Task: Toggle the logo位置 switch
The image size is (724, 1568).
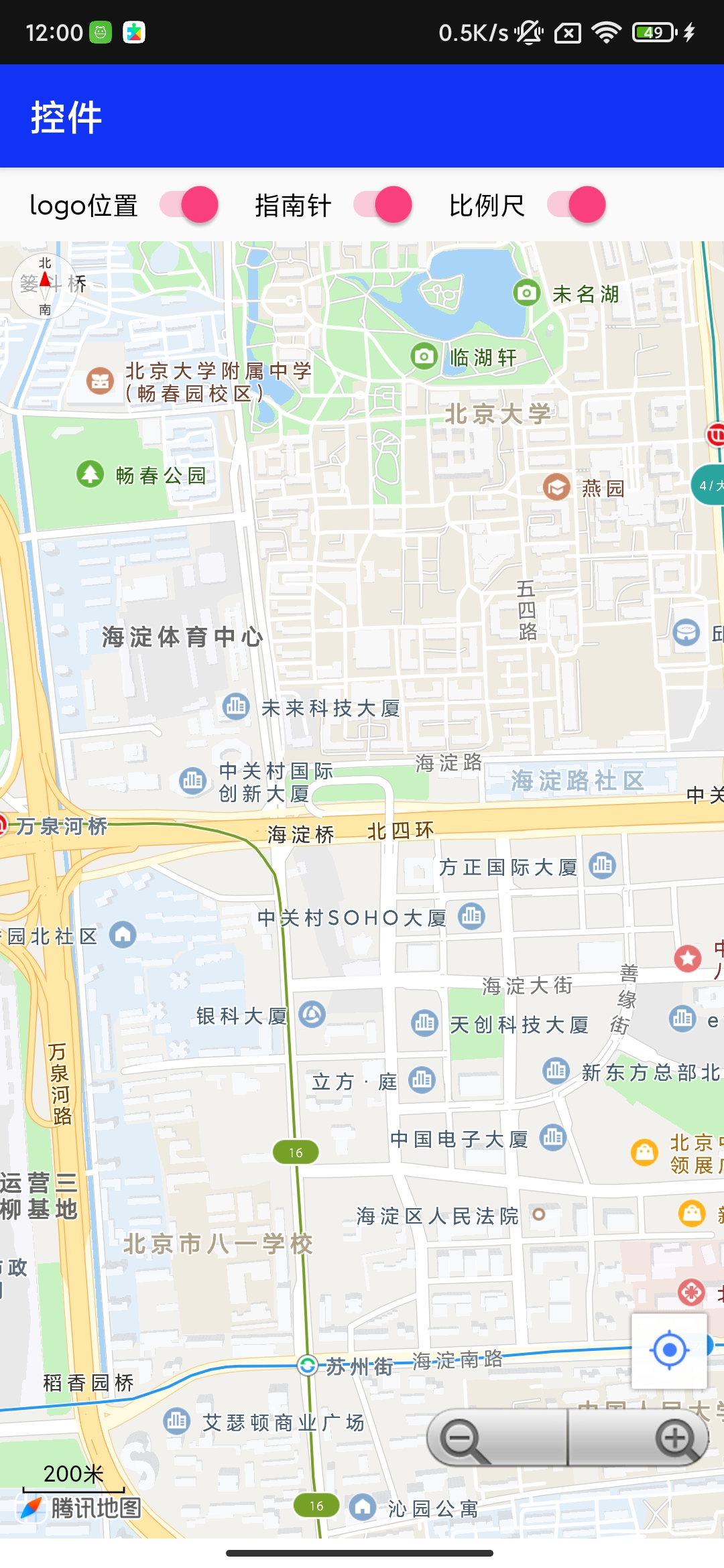Action: pos(190,205)
